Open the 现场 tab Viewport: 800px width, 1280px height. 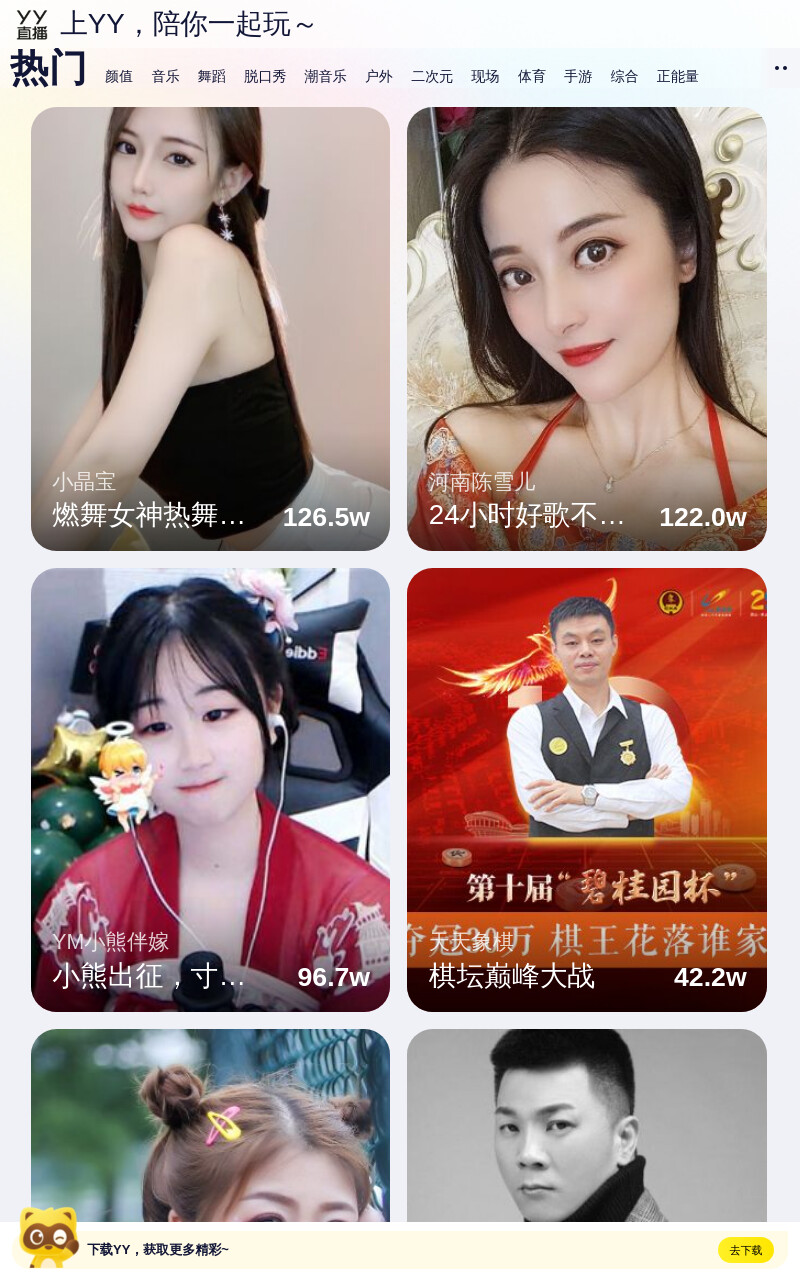pyautogui.click(x=485, y=76)
